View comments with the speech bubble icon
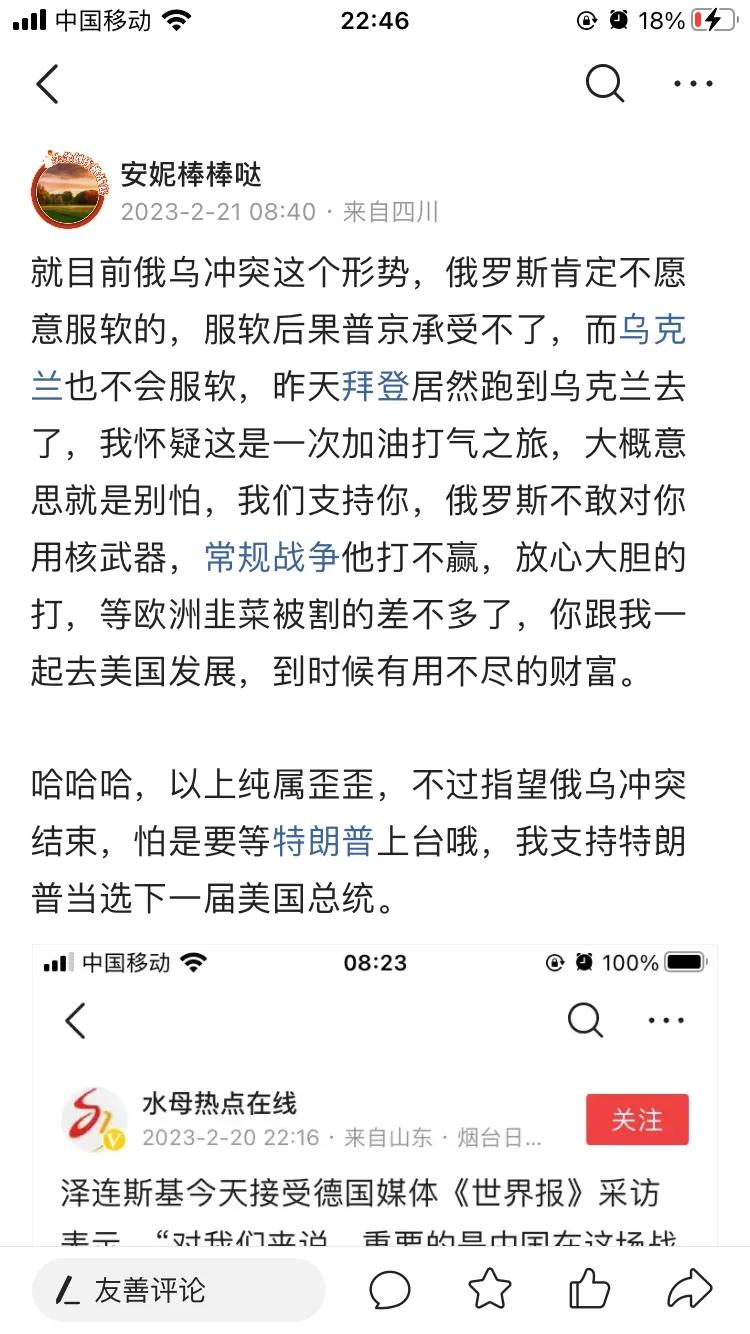This screenshot has width=750, height=1334. coord(390,1290)
